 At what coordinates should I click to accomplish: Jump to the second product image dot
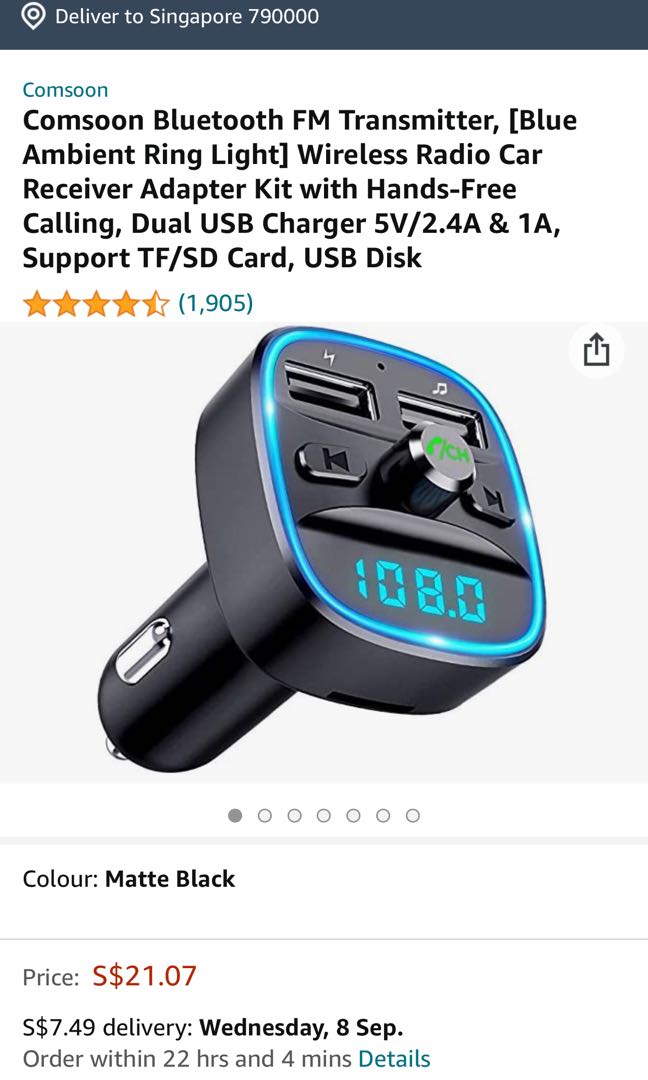click(265, 816)
